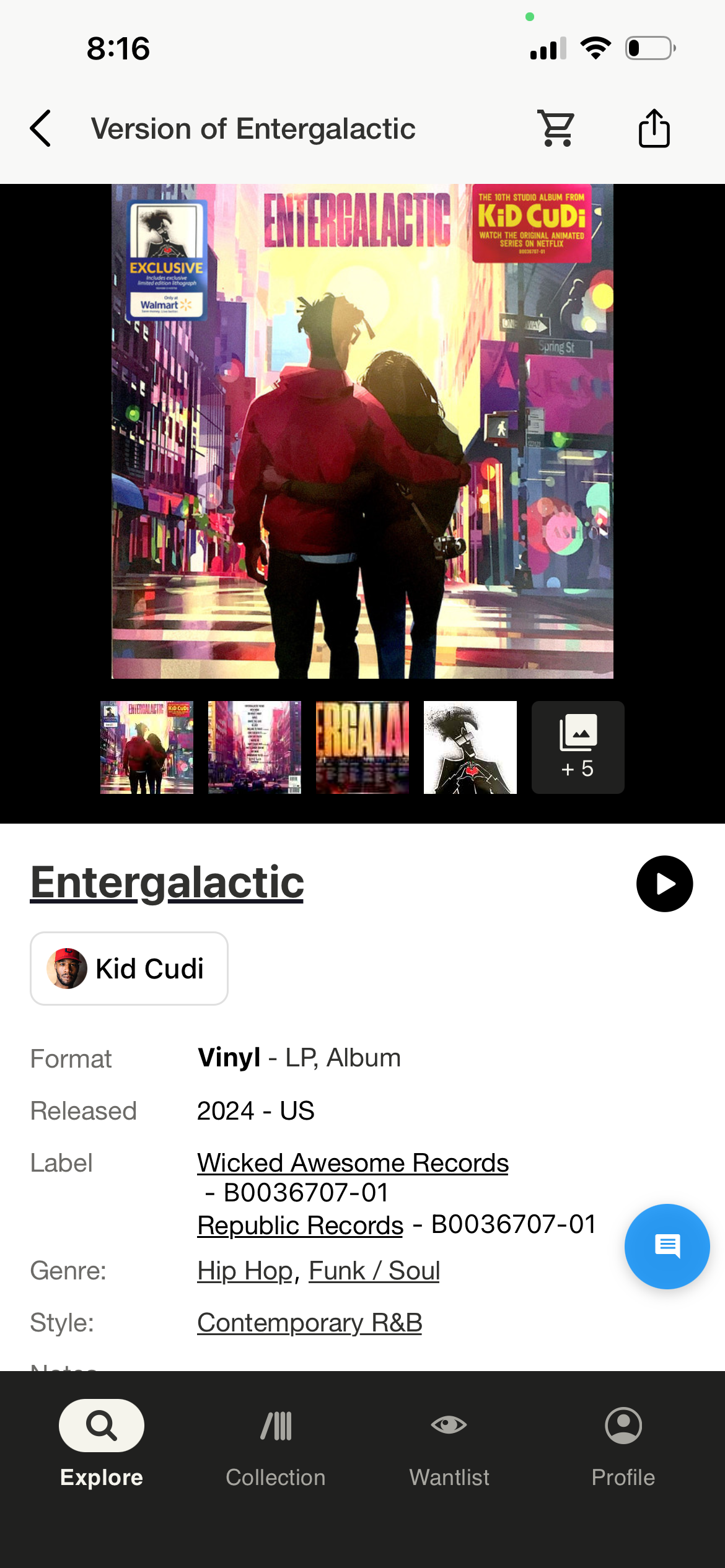Open the shopping cart
725x1568 pixels.
[x=557, y=129]
